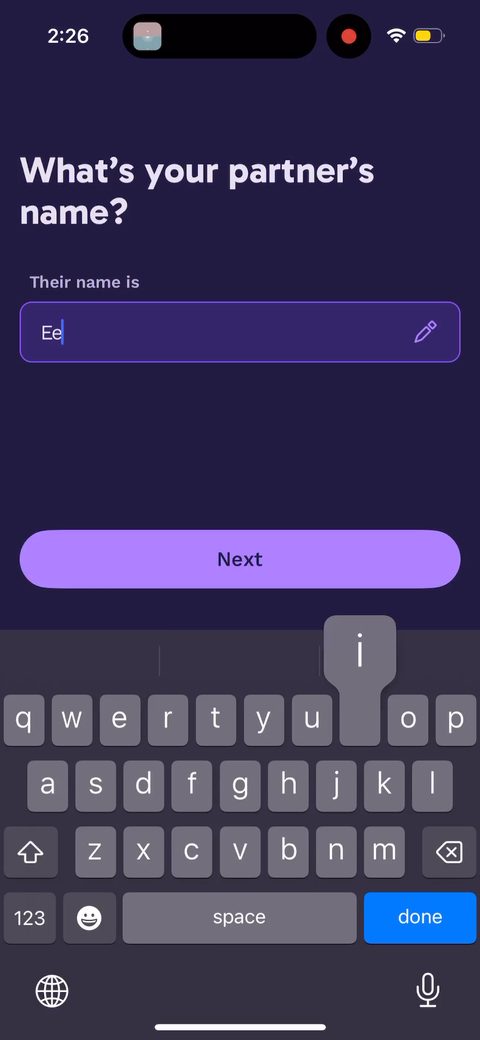Tap the partner name text field

click(x=240, y=332)
